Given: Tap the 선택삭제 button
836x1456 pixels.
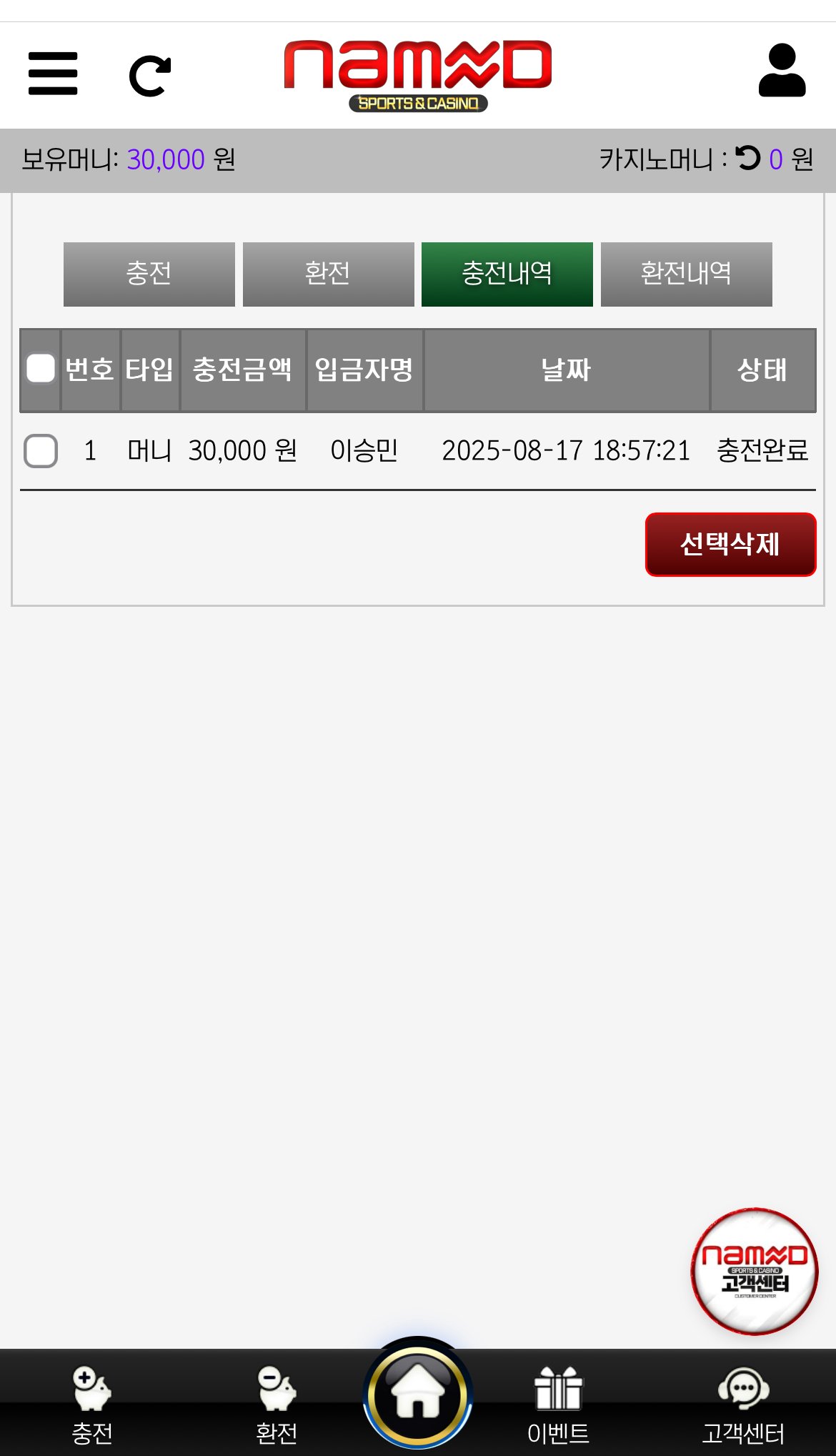Looking at the screenshot, I should point(730,544).
